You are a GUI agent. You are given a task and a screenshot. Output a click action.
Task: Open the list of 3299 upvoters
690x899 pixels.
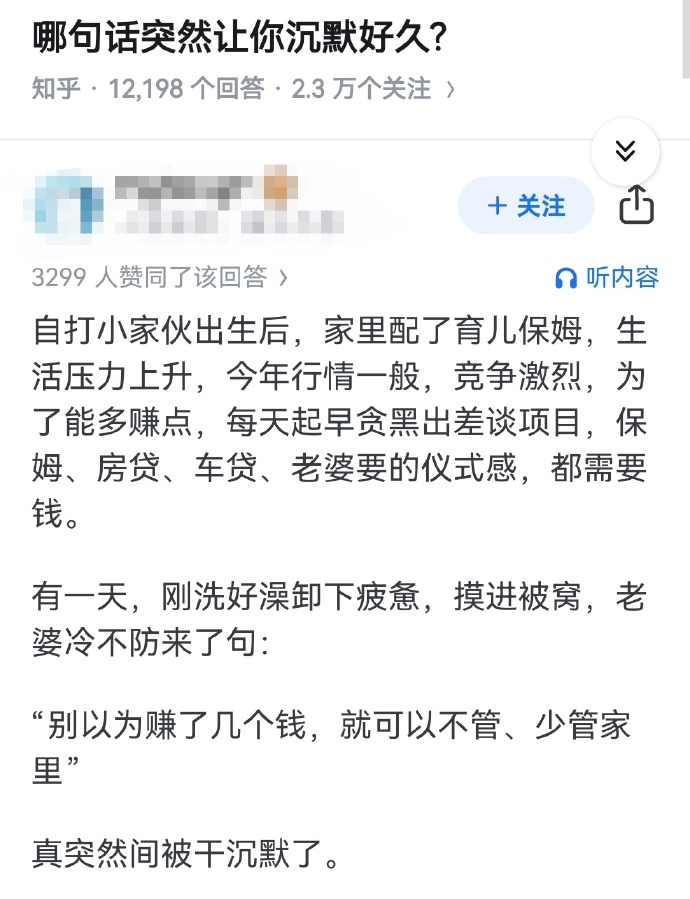[x=160, y=277]
